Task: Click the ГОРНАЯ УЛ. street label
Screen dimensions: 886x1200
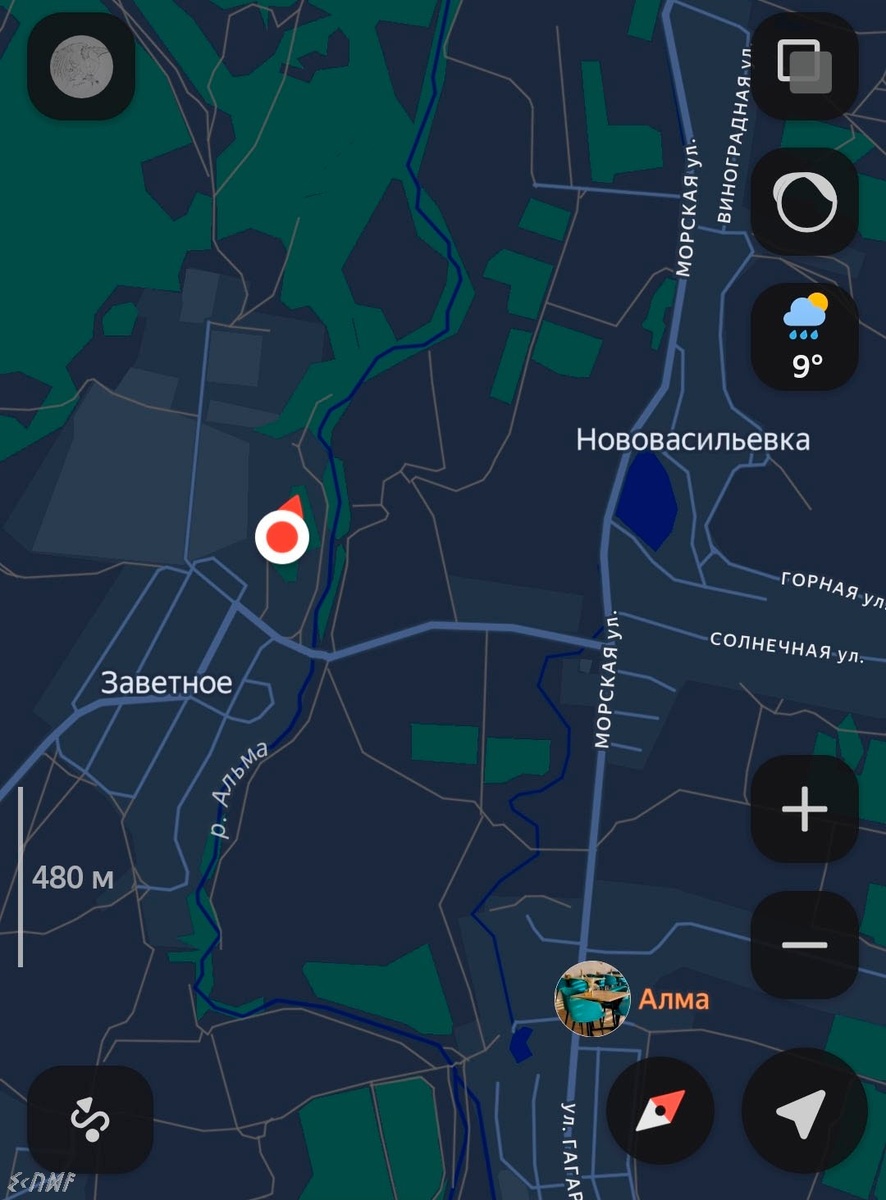Action: [x=828, y=584]
